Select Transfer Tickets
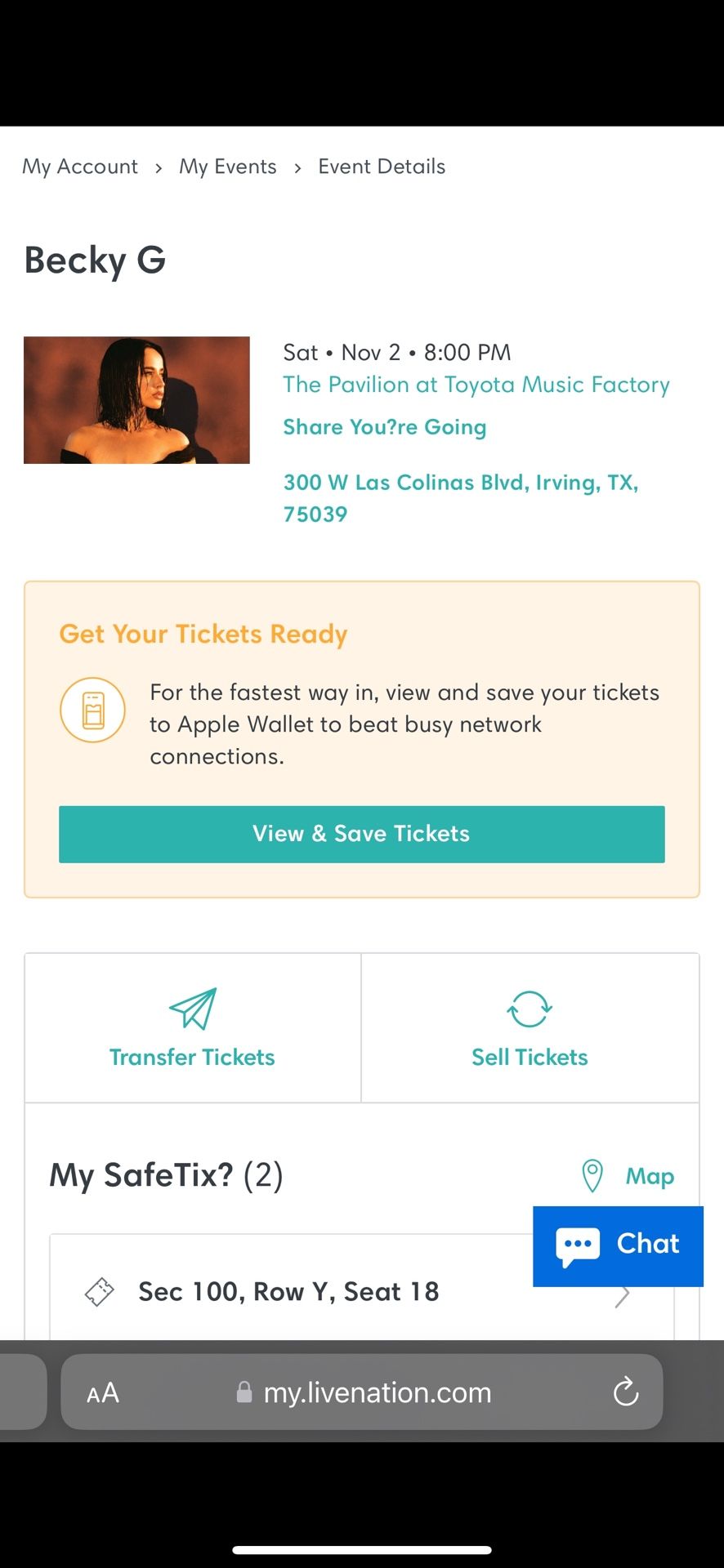The image size is (724, 1568). 193,1028
